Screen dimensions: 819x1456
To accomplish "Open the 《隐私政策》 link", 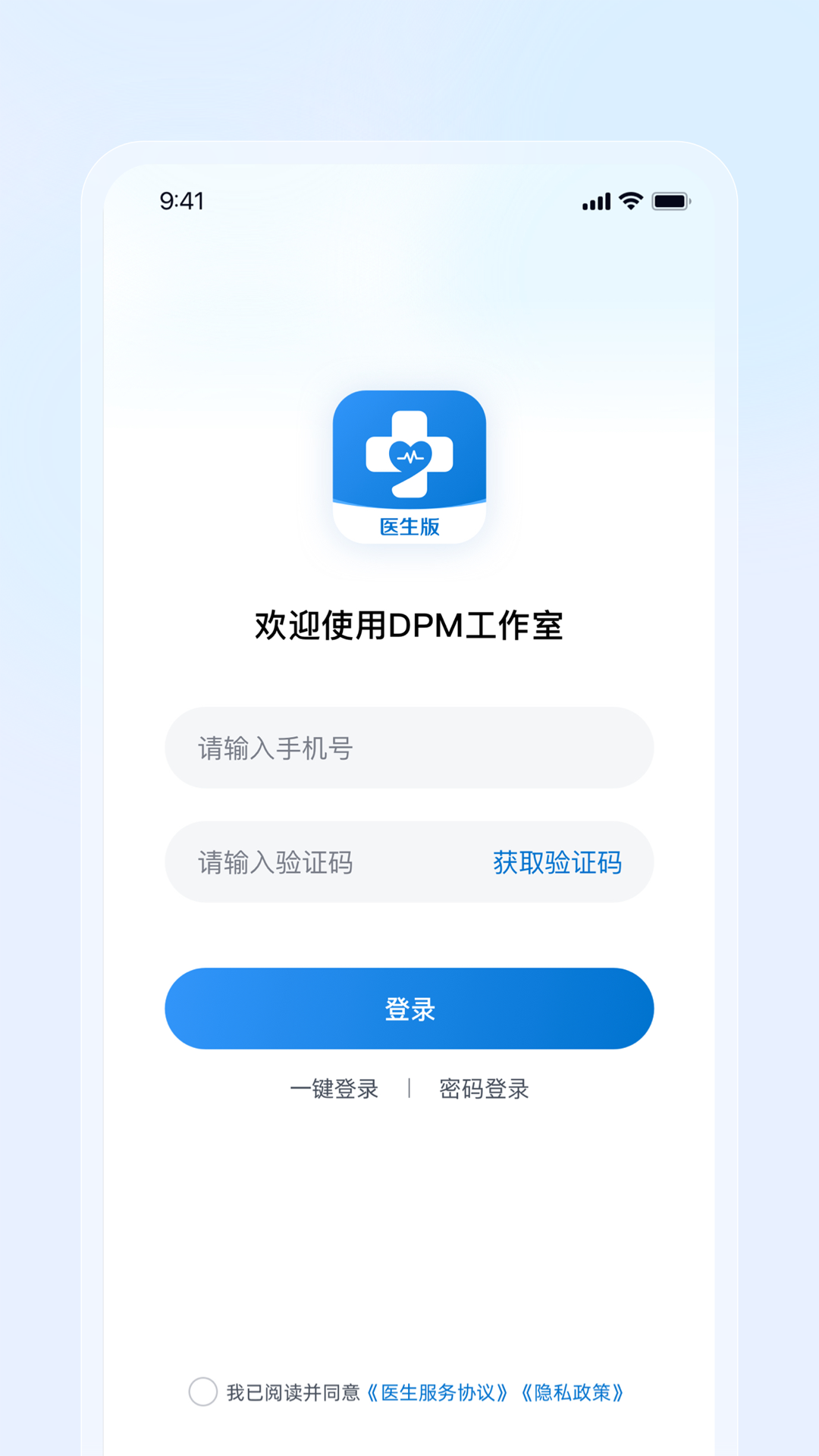I will coord(573,1392).
